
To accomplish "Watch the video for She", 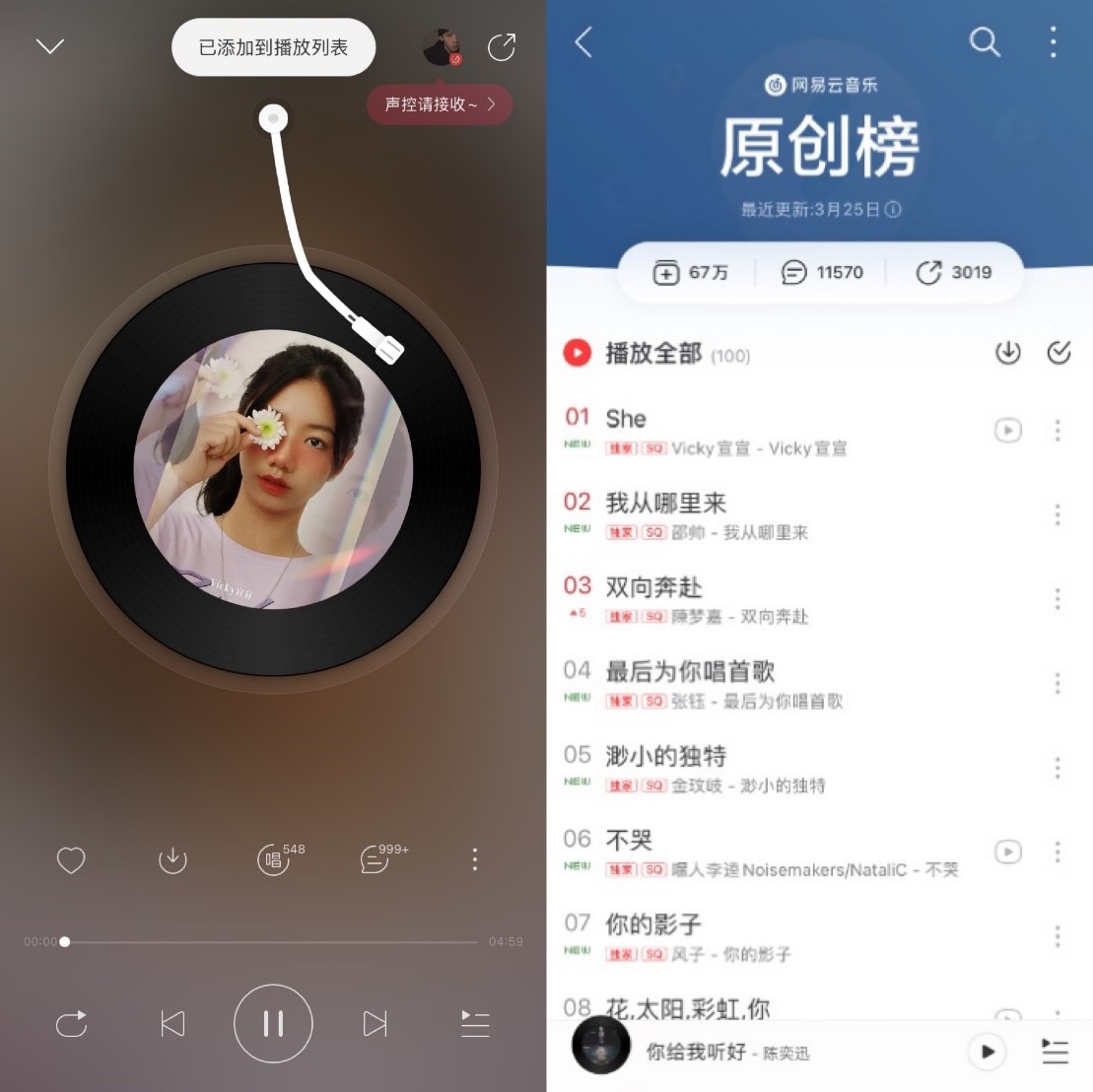I will click(x=1007, y=431).
